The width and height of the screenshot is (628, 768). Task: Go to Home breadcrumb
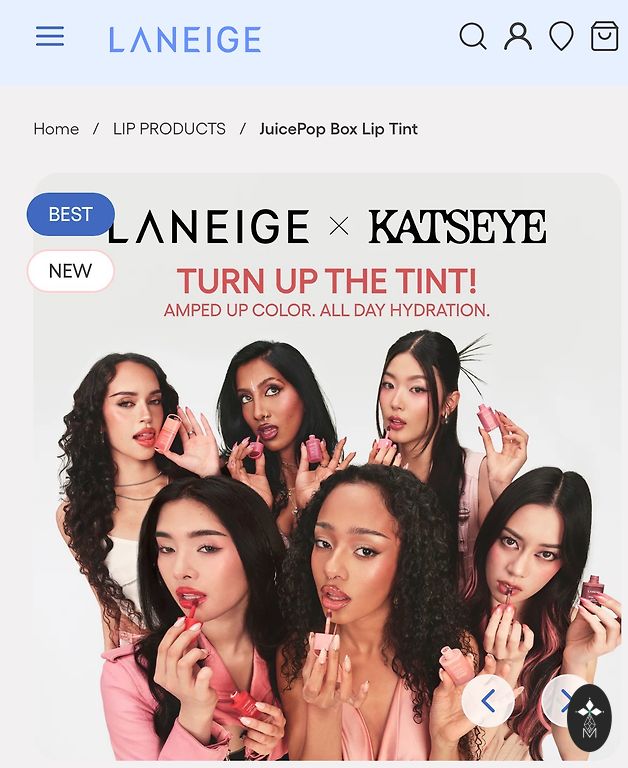pyautogui.click(x=56, y=129)
